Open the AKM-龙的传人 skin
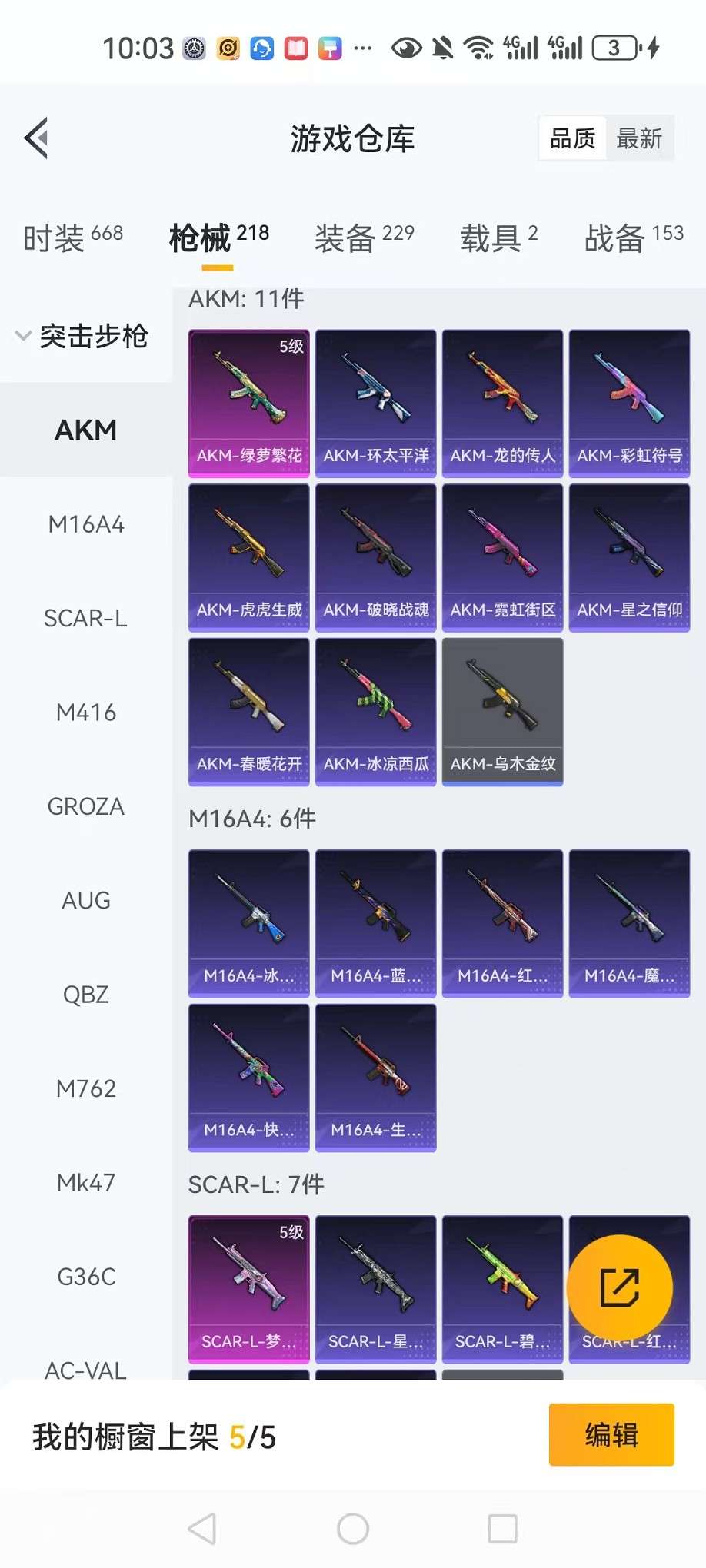Viewport: 706px width, 1568px height. (502, 403)
